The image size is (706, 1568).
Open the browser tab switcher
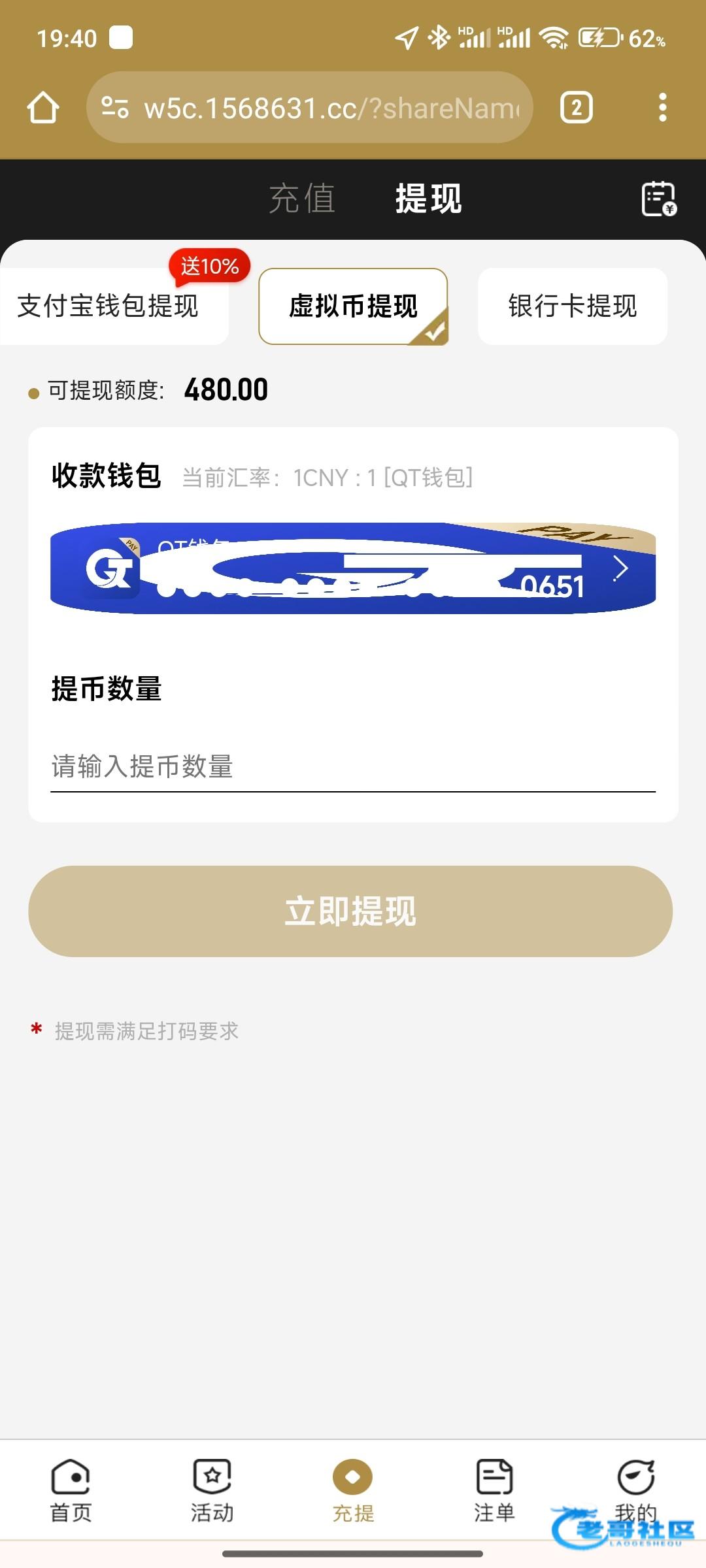(x=576, y=108)
